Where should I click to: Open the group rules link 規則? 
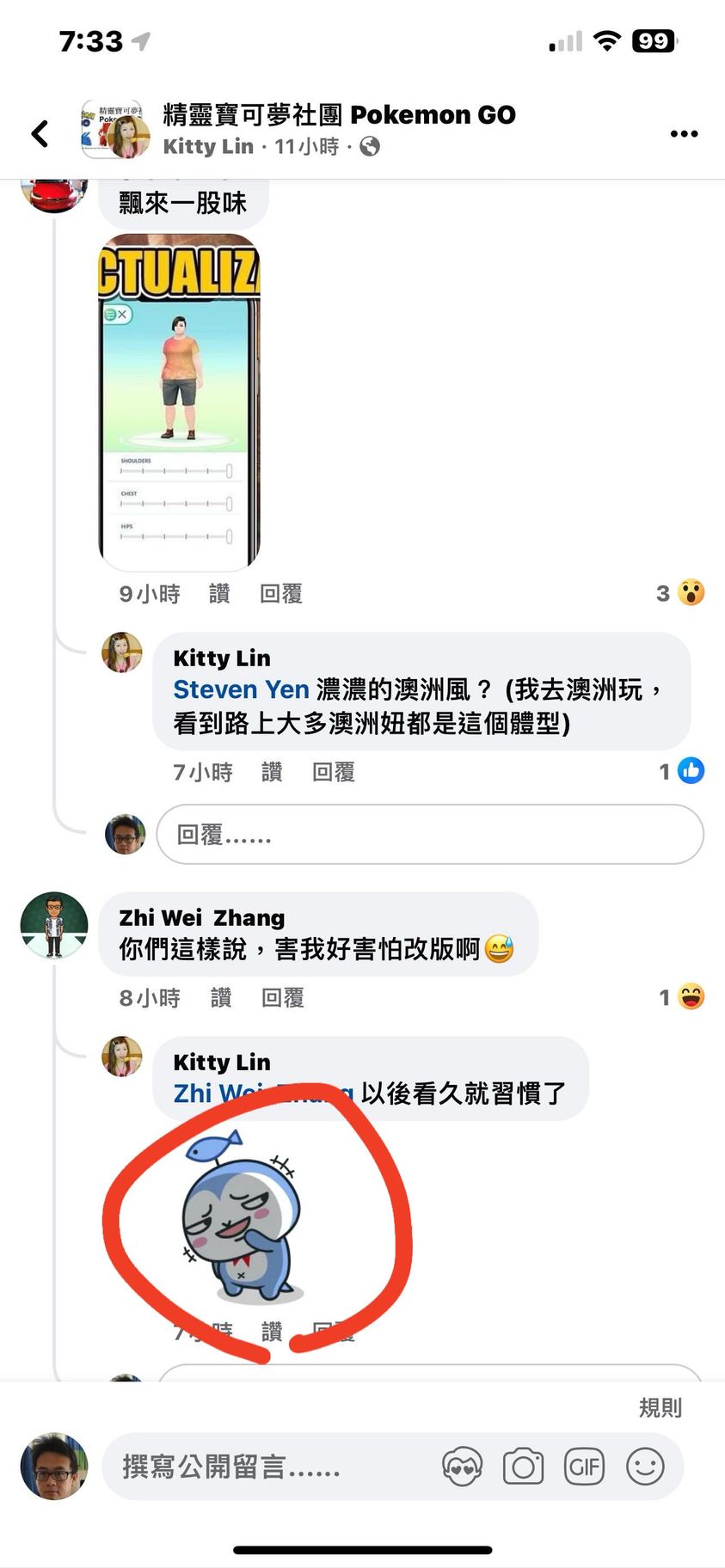click(x=660, y=1407)
